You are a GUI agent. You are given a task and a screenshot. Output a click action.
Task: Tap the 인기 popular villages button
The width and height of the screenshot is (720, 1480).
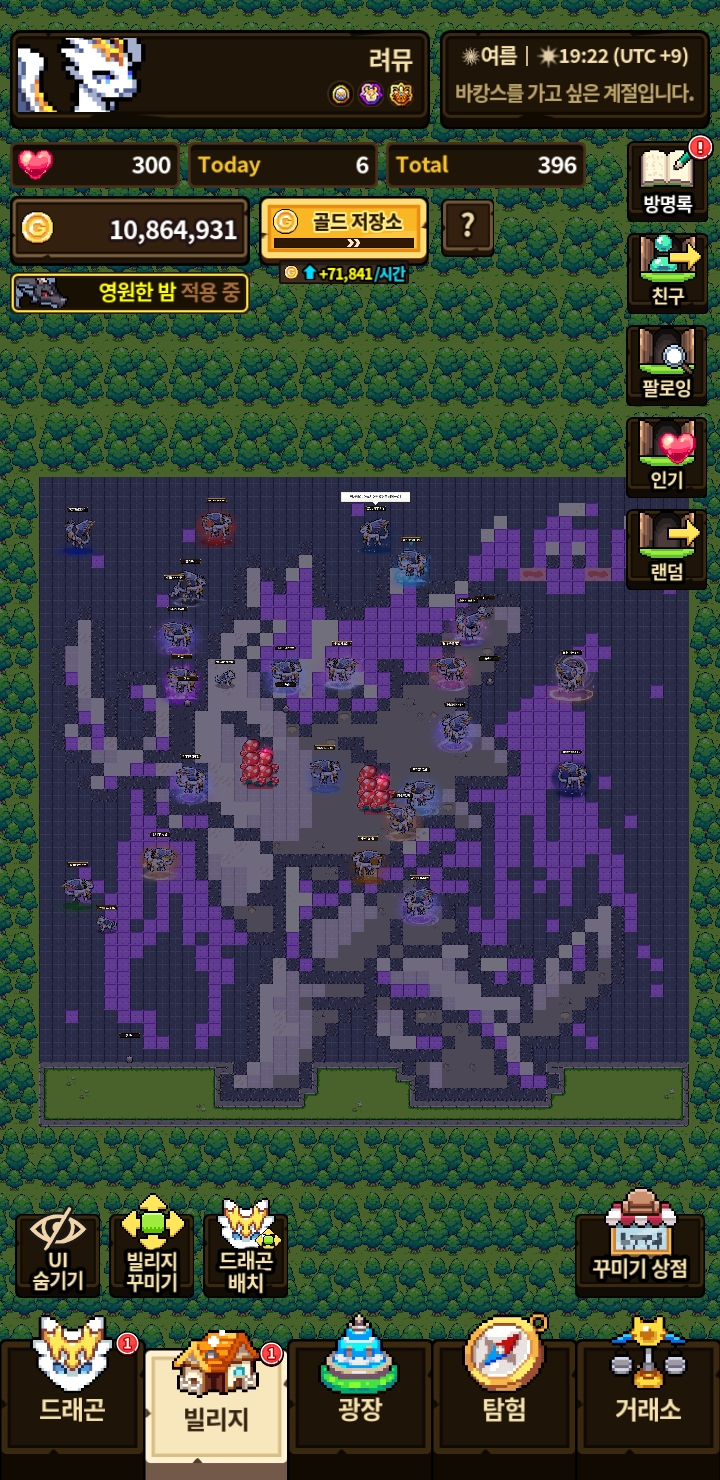(x=667, y=457)
